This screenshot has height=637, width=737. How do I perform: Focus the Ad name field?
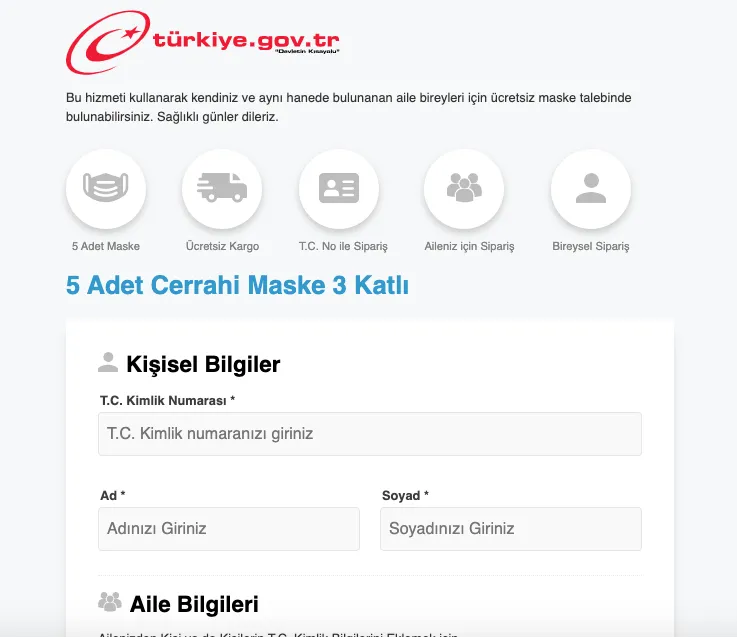coord(229,528)
